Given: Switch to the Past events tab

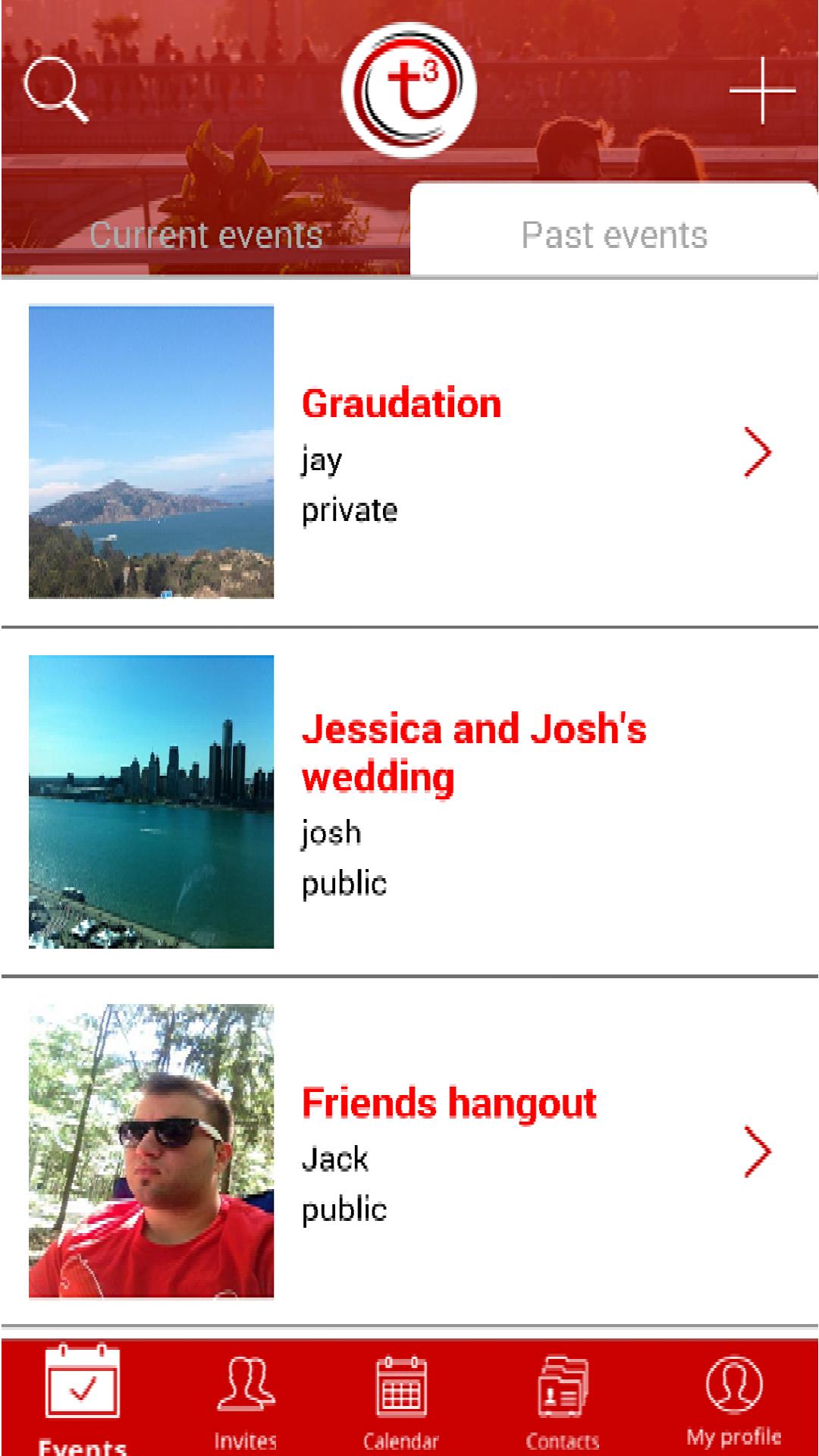Looking at the screenshot, I should (614, 234).
